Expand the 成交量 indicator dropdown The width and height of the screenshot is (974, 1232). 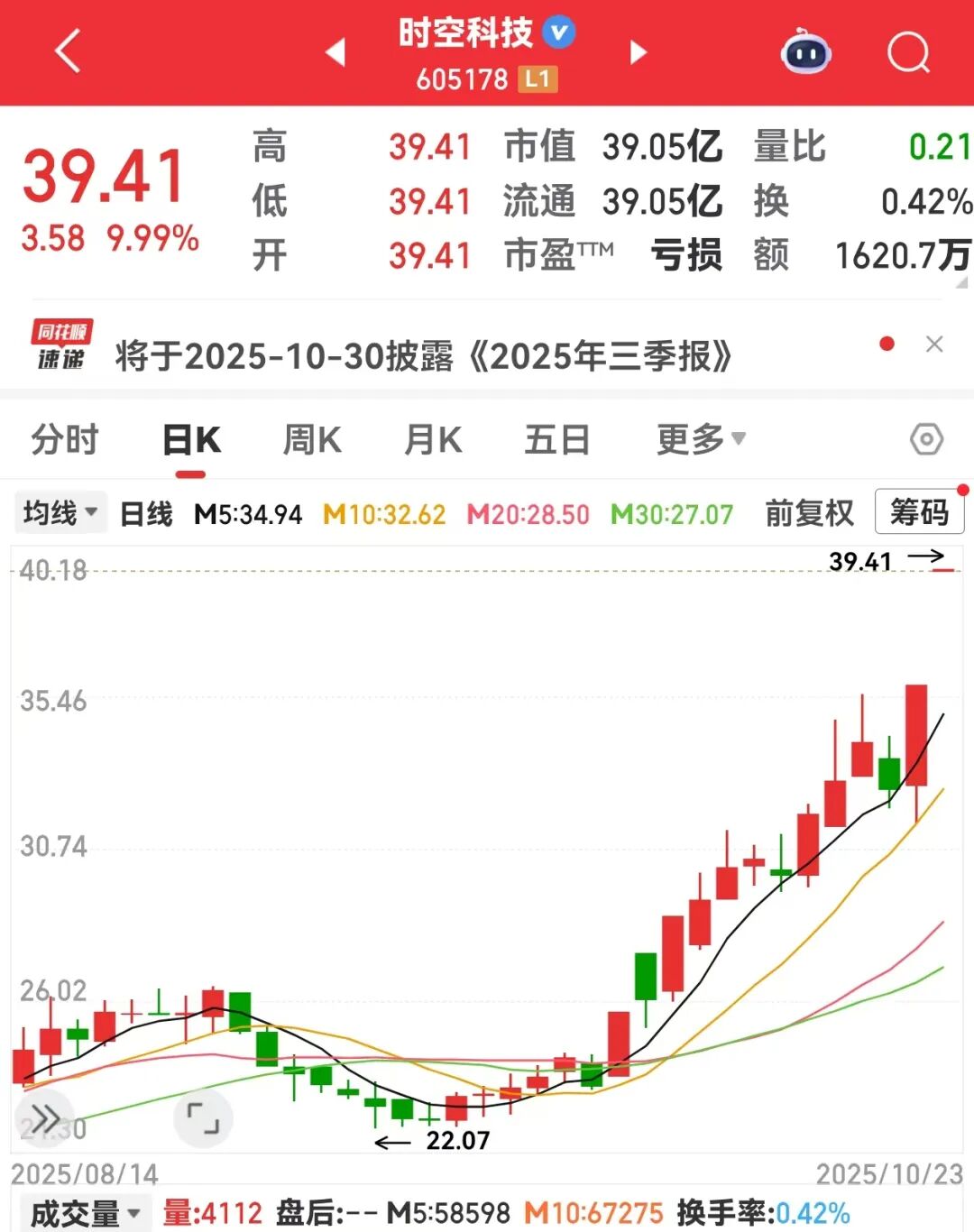[x=86, y=1213]
